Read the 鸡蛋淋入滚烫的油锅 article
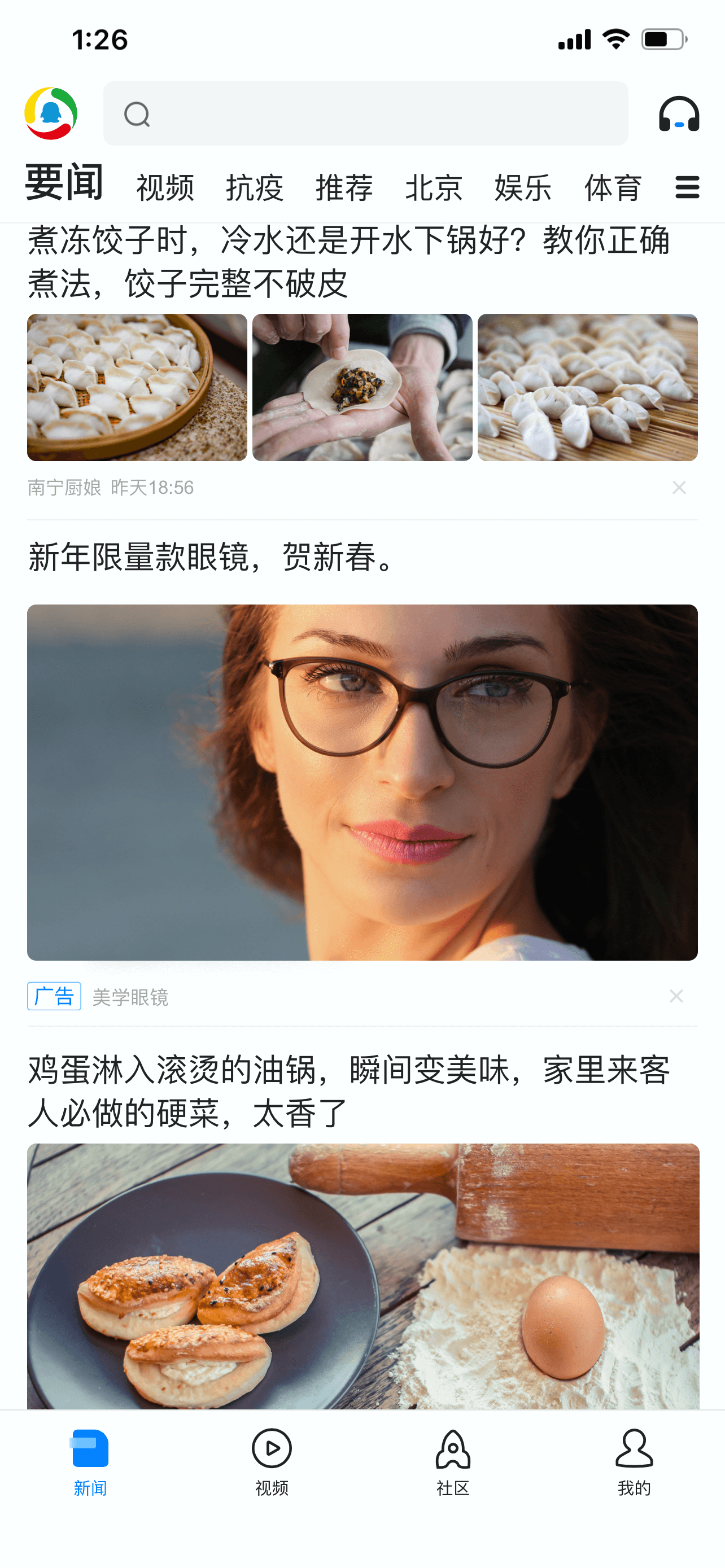Screen dimensions: 725x1568 point(349,1092)
